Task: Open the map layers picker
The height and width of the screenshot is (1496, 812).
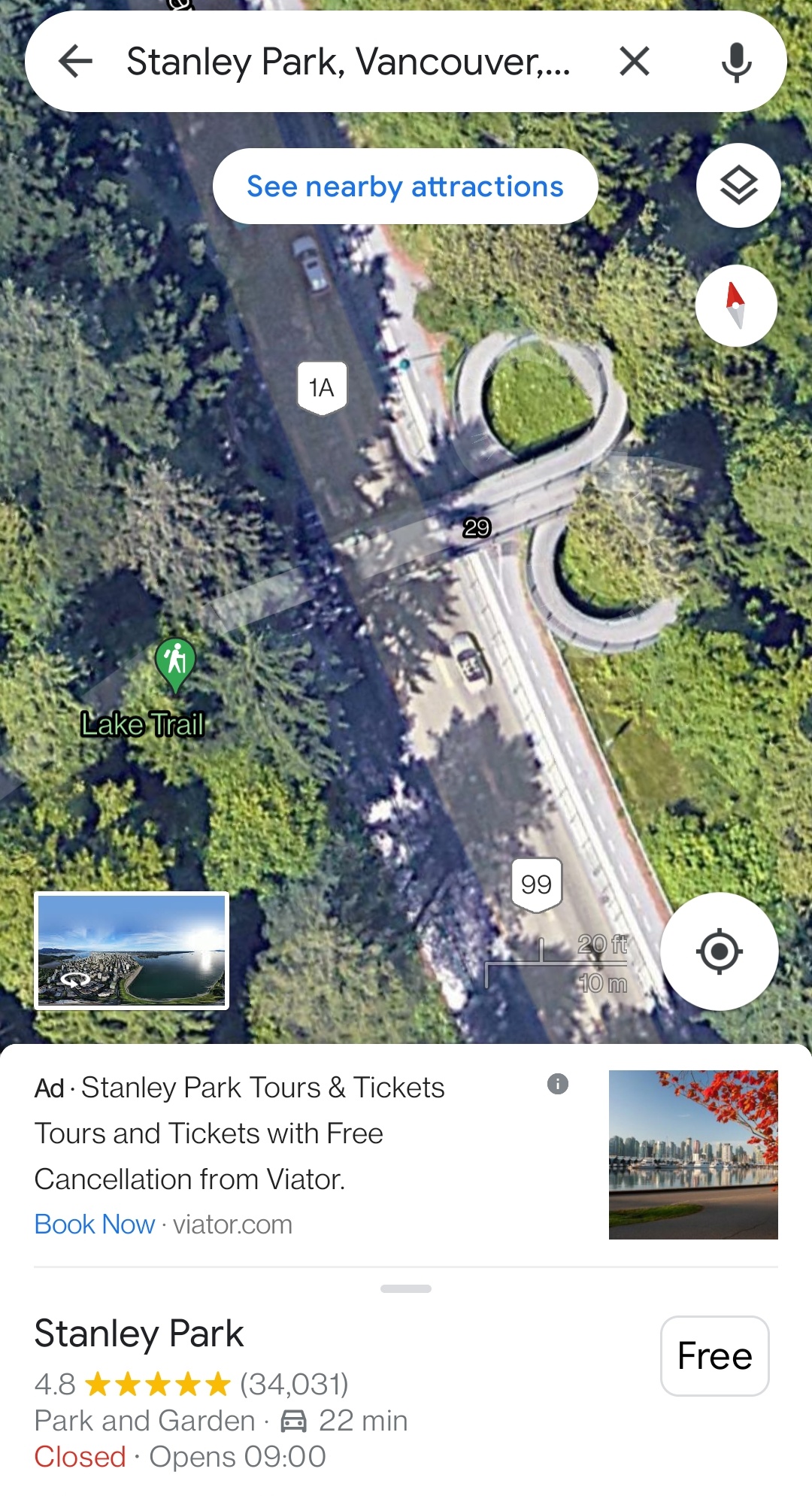Action: 738,185
